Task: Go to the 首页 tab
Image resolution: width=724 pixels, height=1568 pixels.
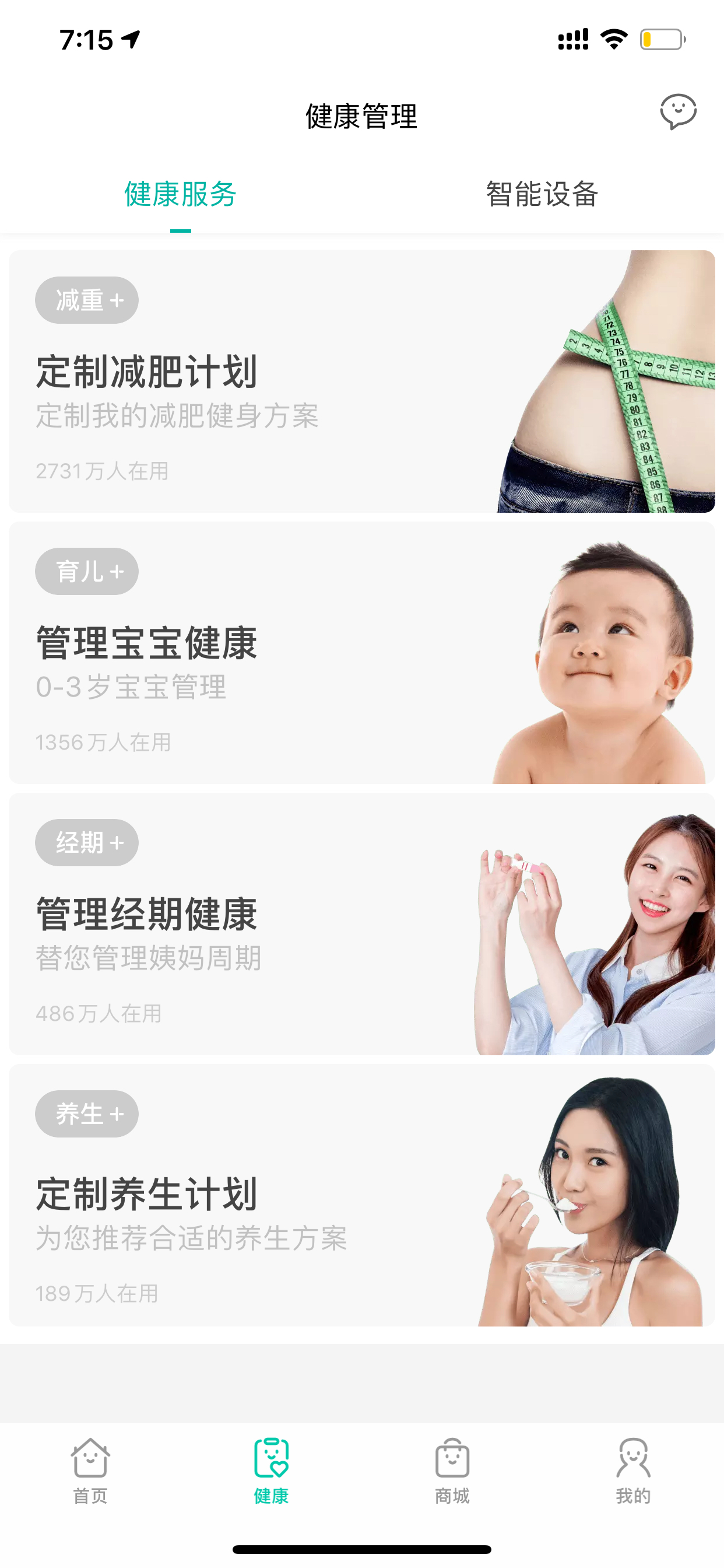Action: pos(91,1471)
